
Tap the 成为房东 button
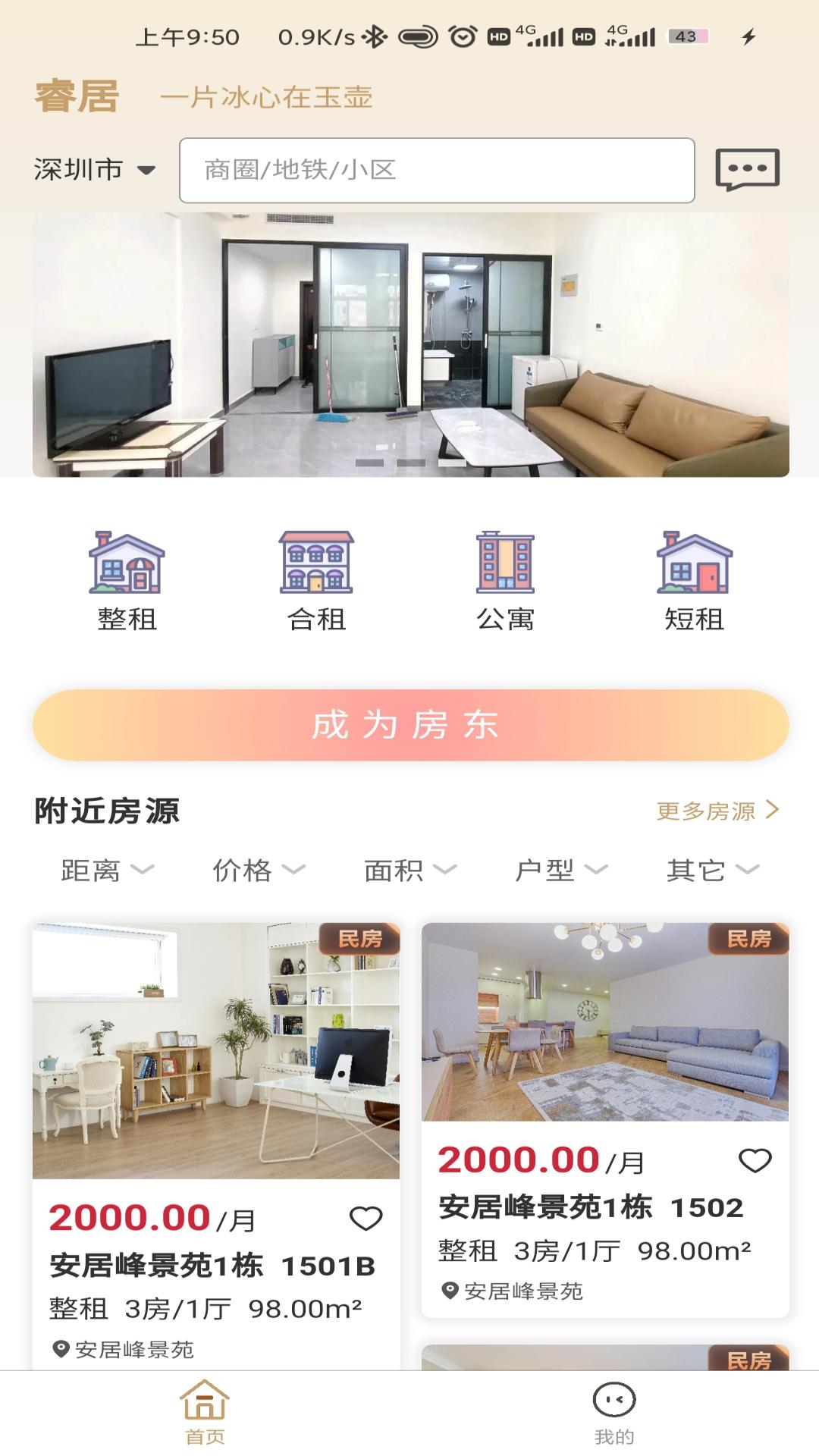click(410, 725)
